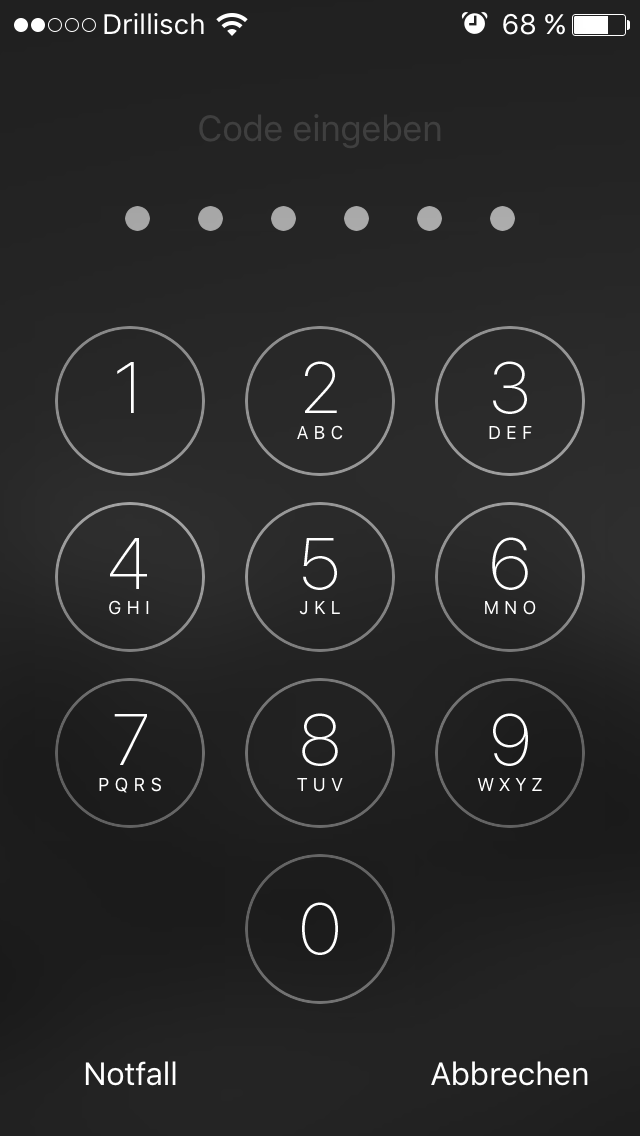
Task: Tap the 4 GHI key
Action: click(130, 577)
